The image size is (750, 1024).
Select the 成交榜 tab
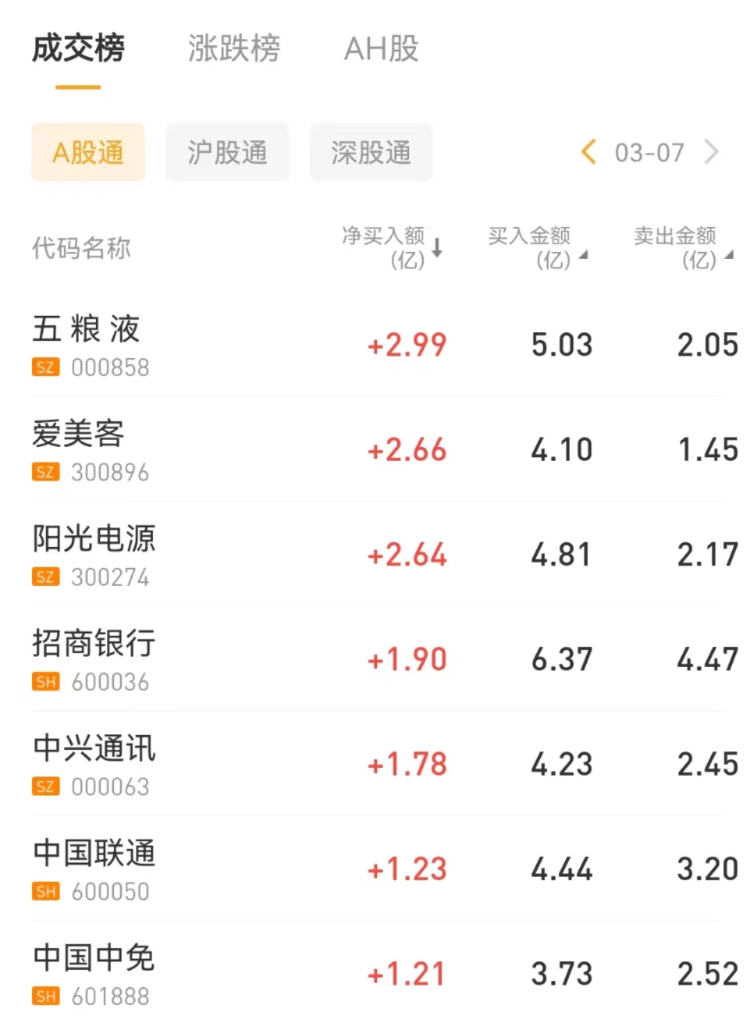(78, 49)
